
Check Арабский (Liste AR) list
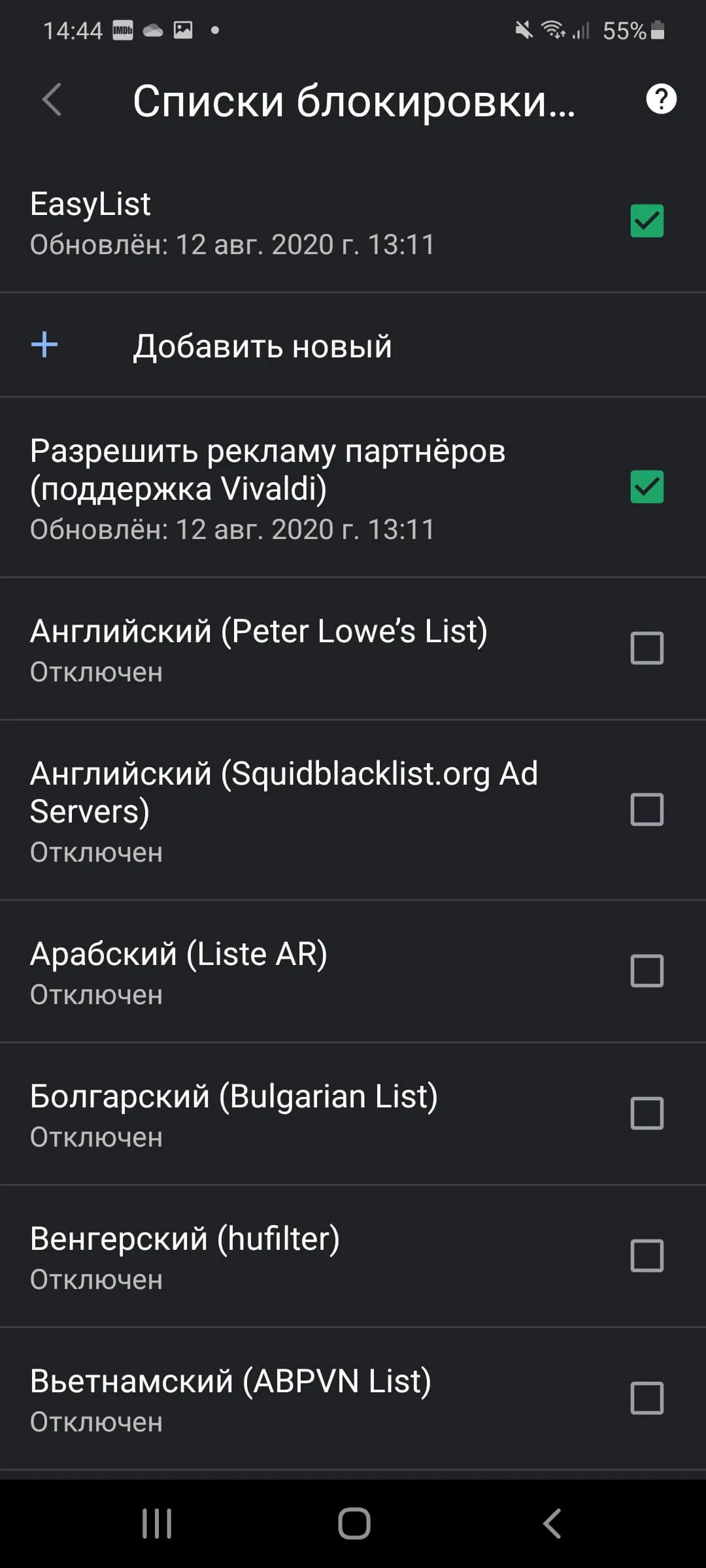click(647, 971)
